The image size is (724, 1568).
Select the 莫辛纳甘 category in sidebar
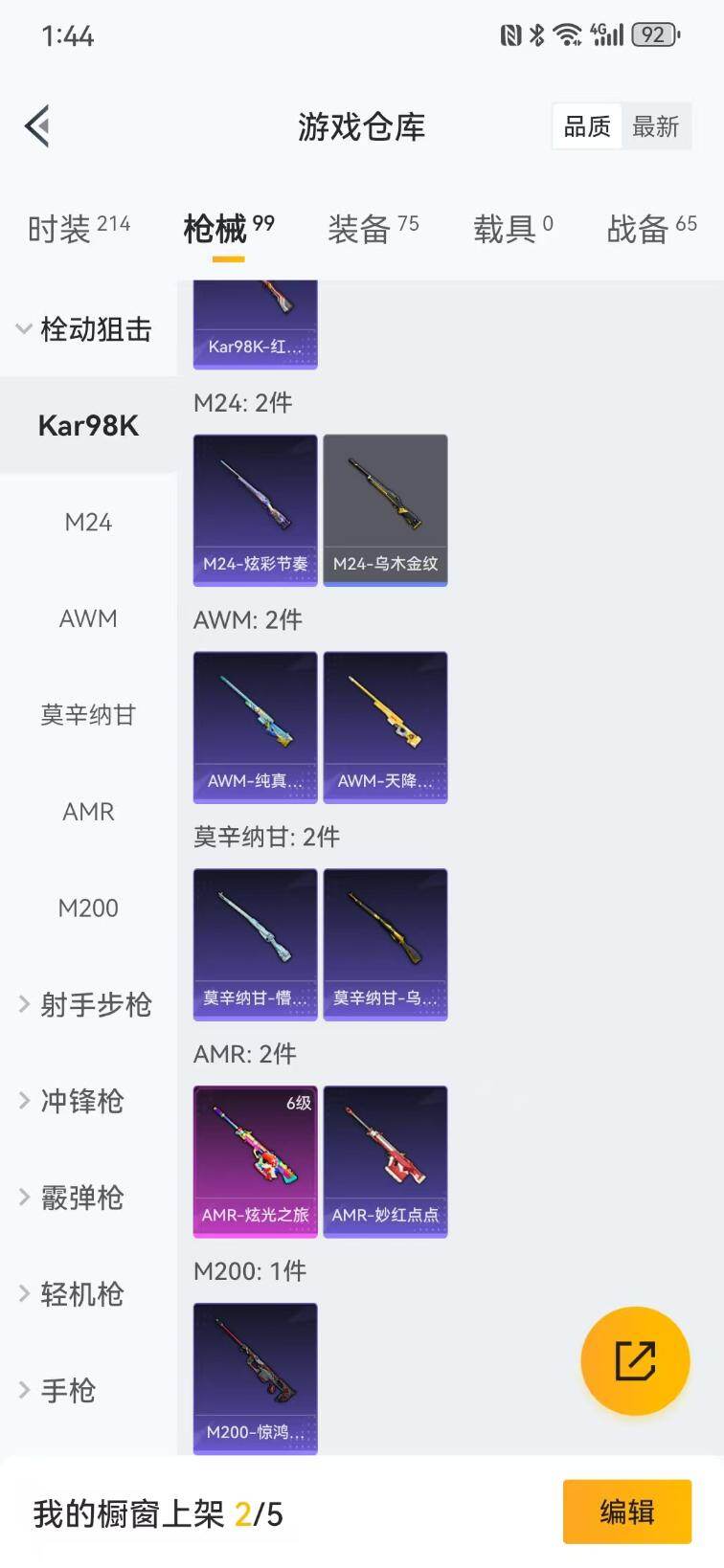[x=87, y=714]
